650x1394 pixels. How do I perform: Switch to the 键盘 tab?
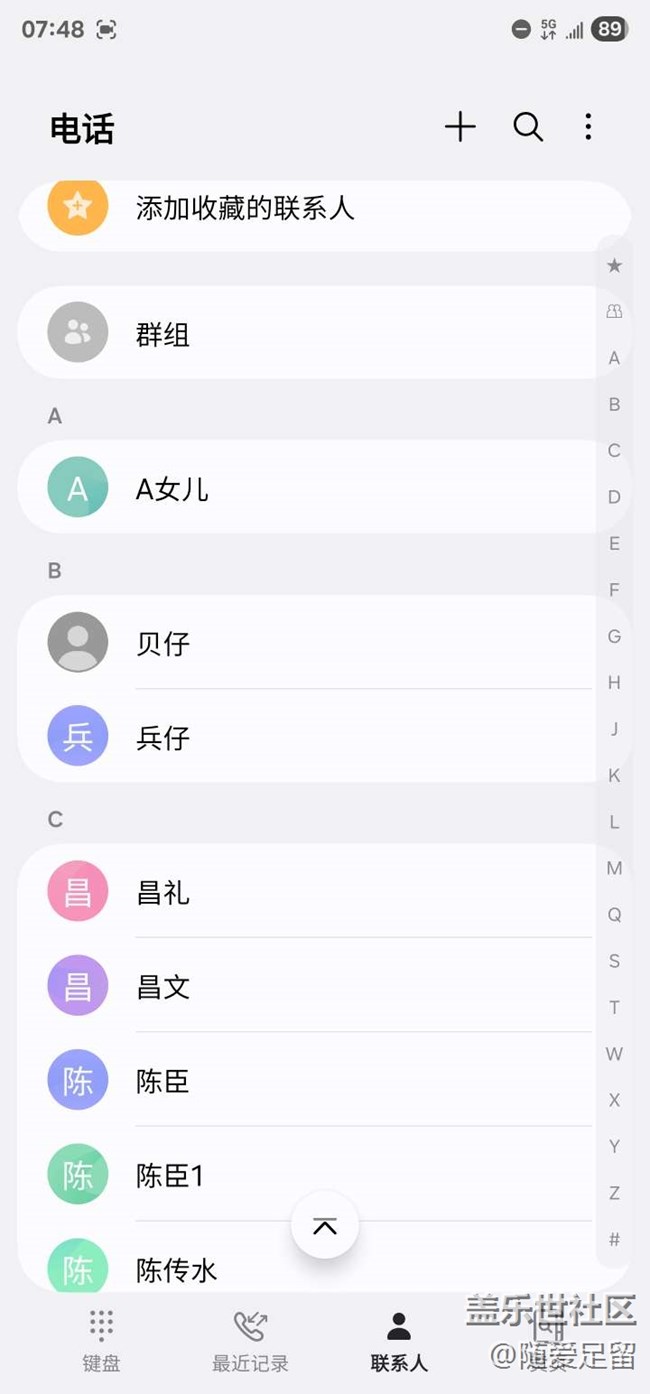pyautogui.click(x=101, y=1340)
